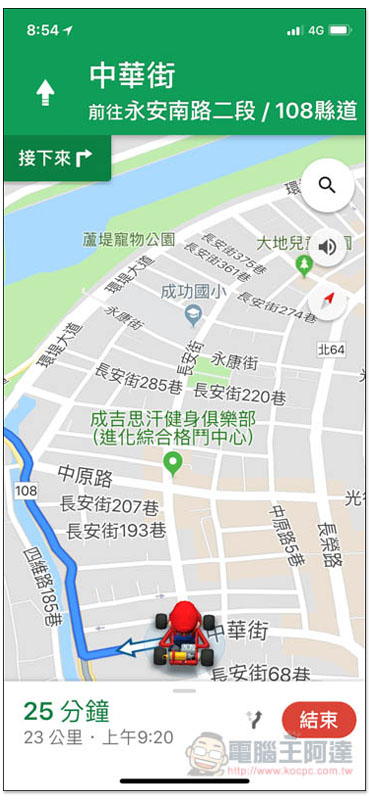
Task: Tap the 接下來 next-turn preview
Action: click(x=57, y=158)
